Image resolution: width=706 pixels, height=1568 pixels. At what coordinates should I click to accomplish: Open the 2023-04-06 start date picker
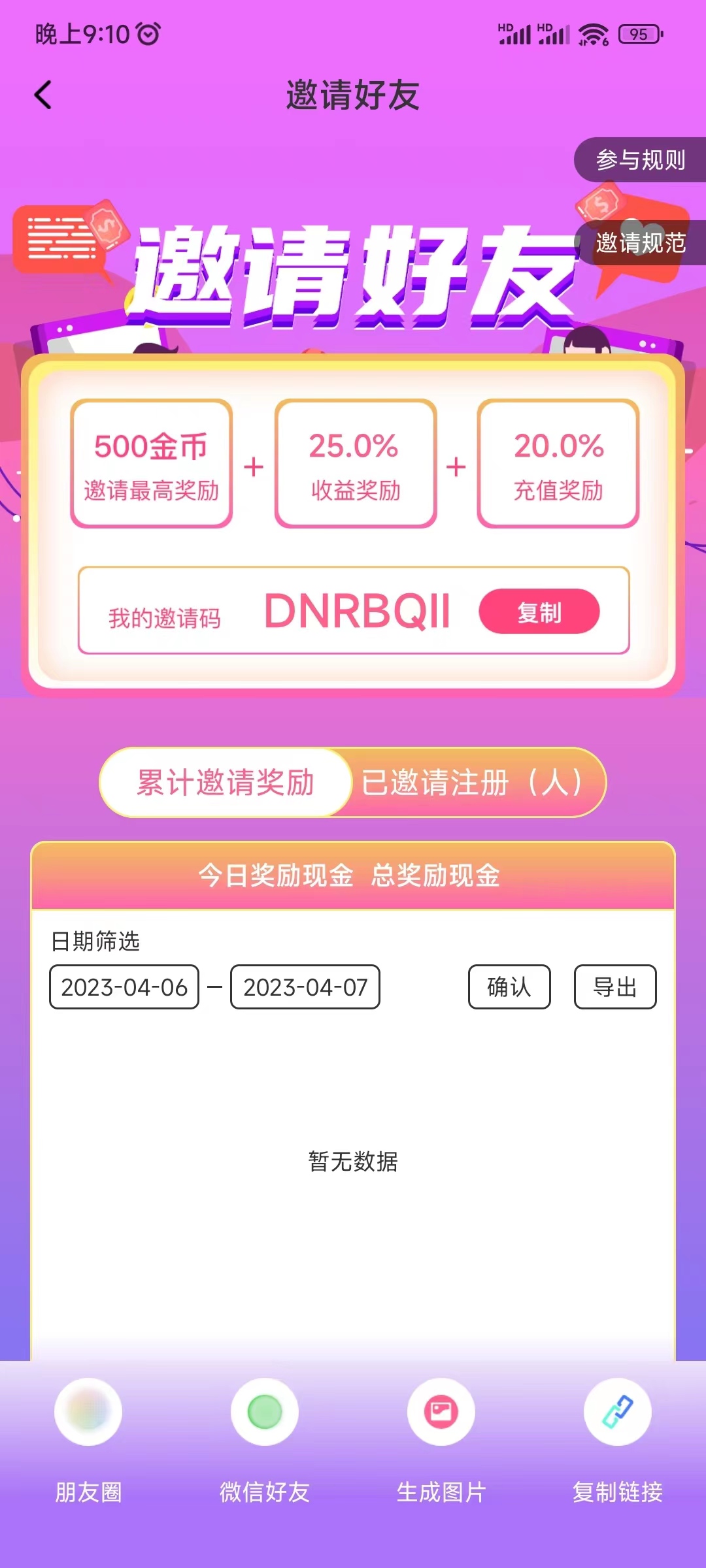click(123, 987)
